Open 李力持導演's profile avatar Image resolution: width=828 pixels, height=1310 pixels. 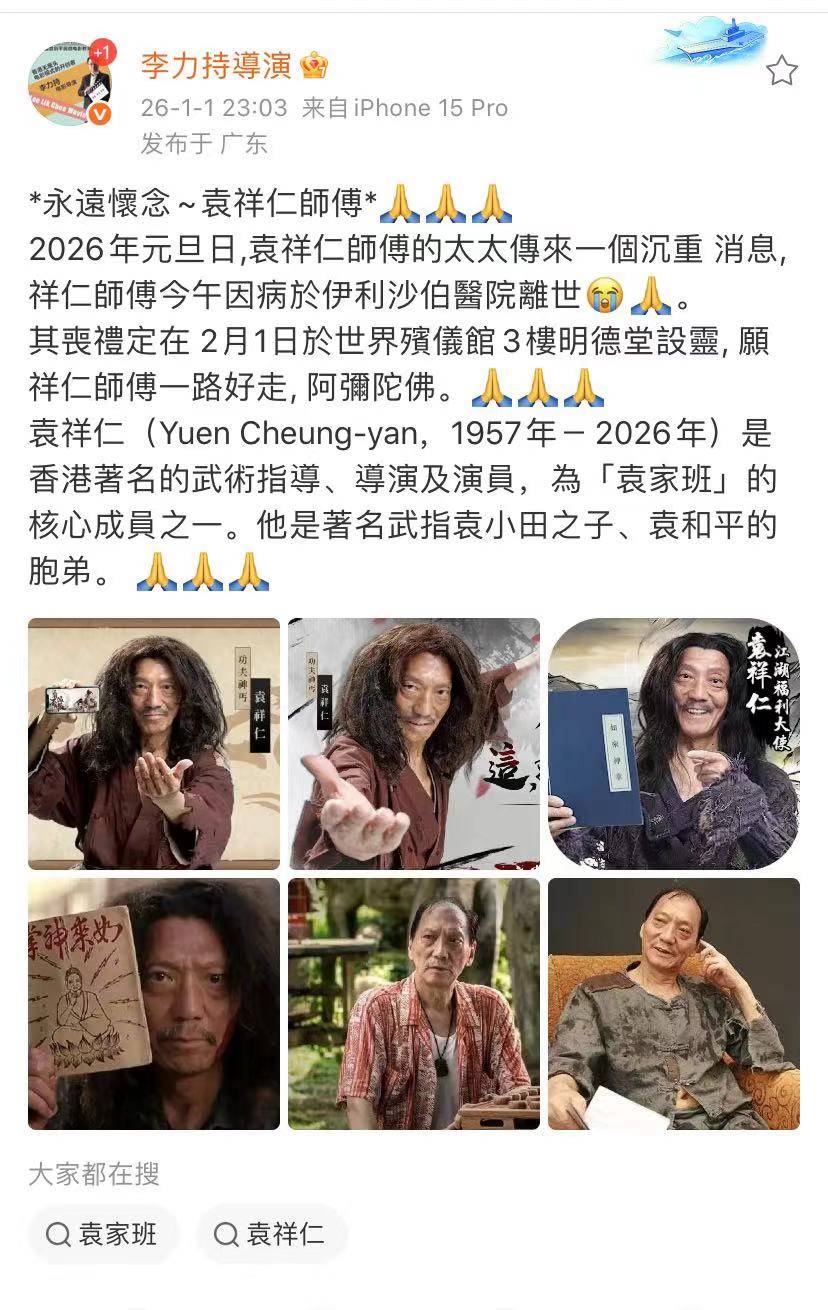(70, 85)
